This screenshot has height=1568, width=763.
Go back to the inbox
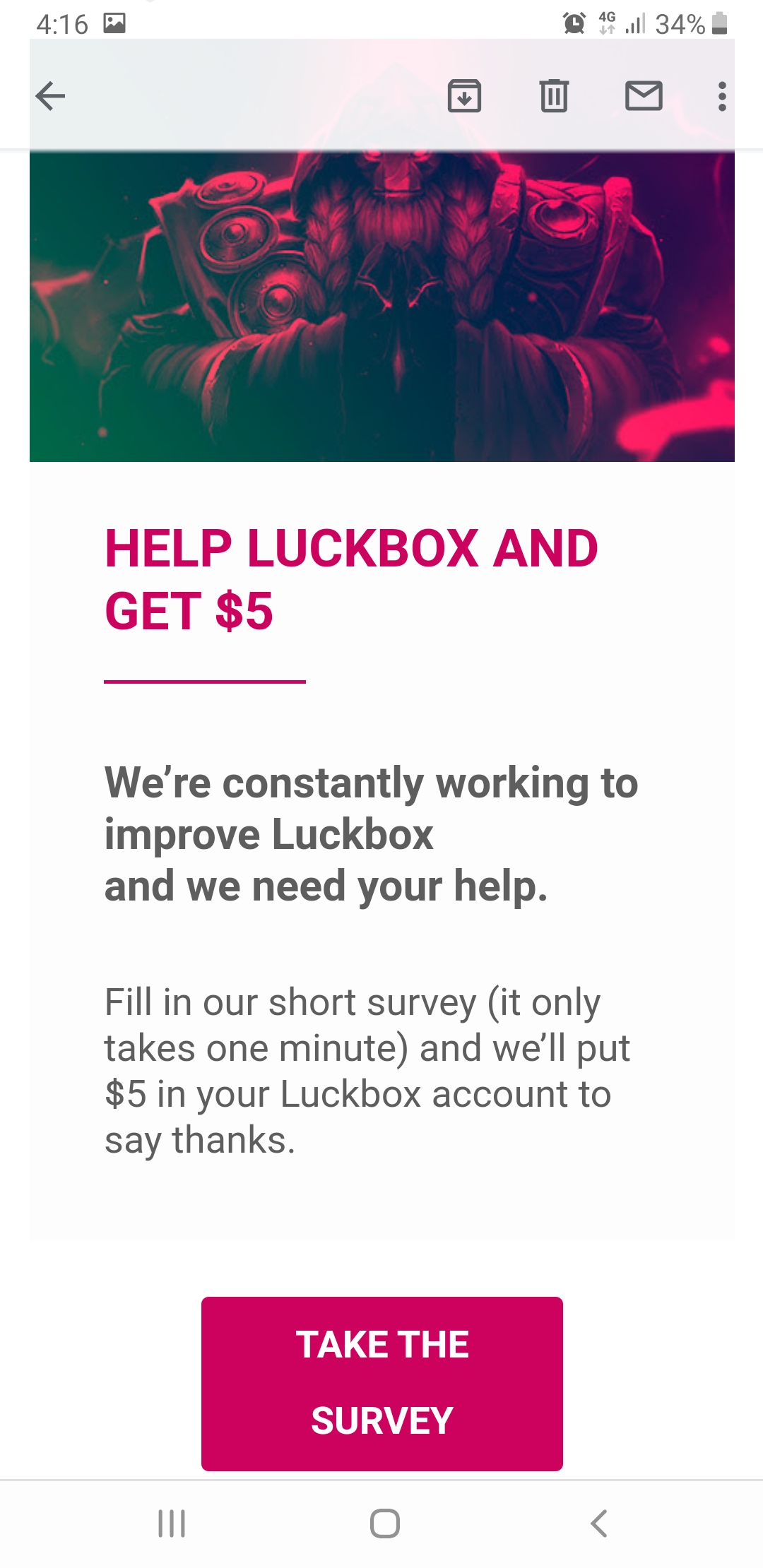coord(50,96)
